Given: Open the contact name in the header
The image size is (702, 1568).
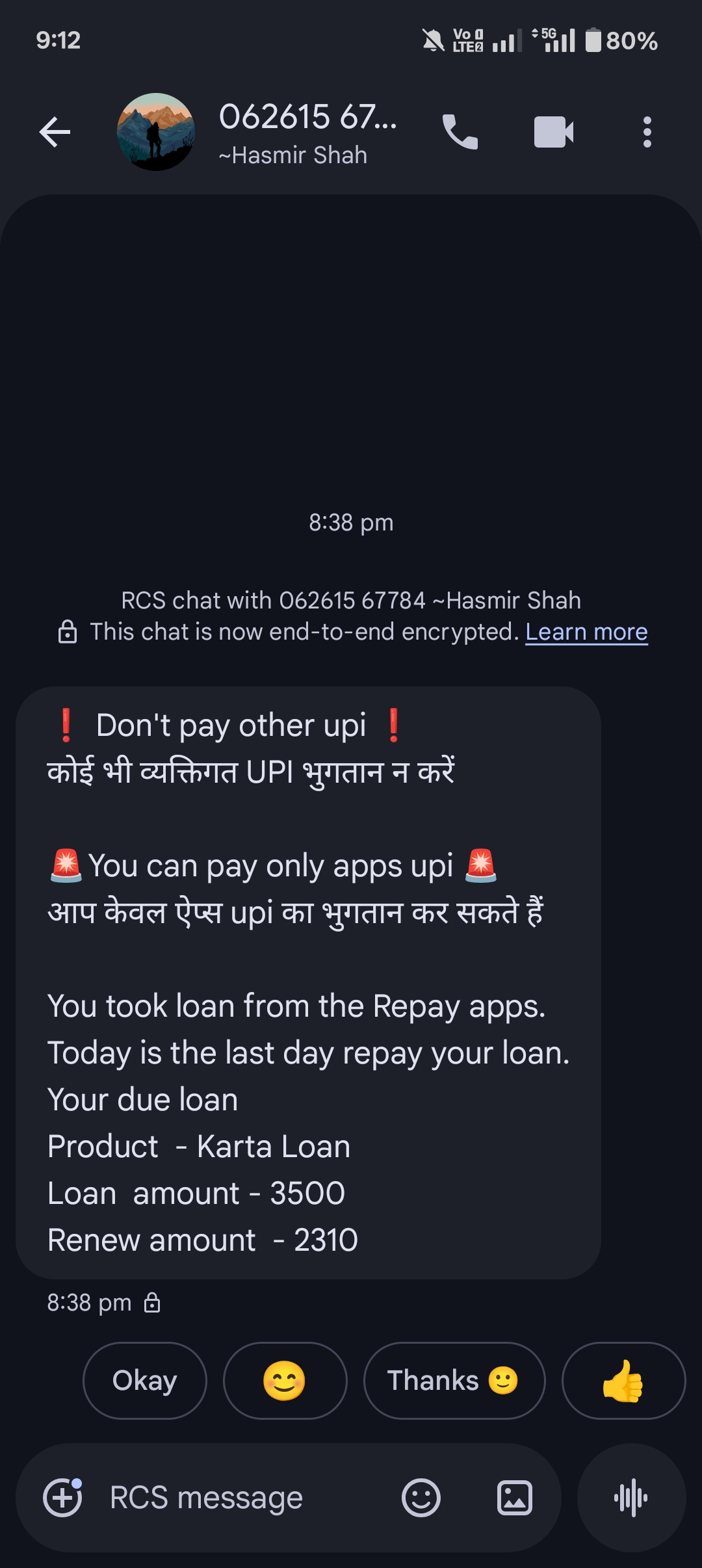Looking at the screenshot, I should coord(308,133).
